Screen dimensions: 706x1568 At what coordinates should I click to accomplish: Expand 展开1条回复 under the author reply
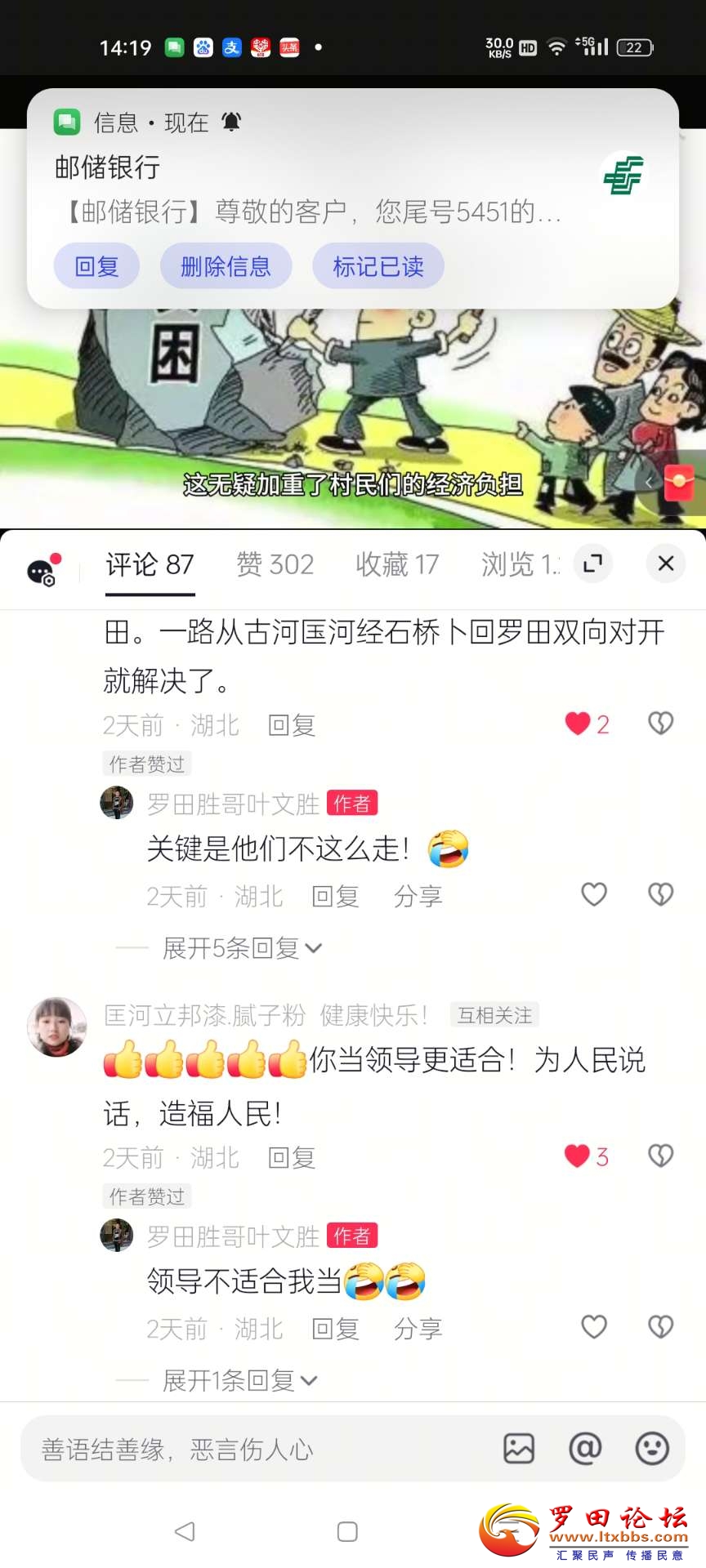click(x=239, y=1381)
